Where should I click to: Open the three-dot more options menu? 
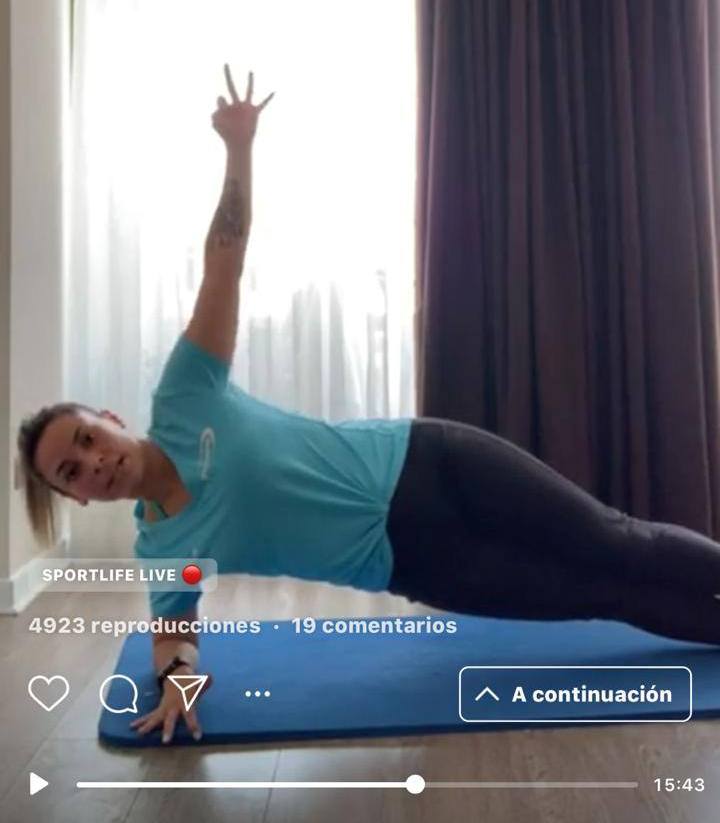click(x=258, y=694)
